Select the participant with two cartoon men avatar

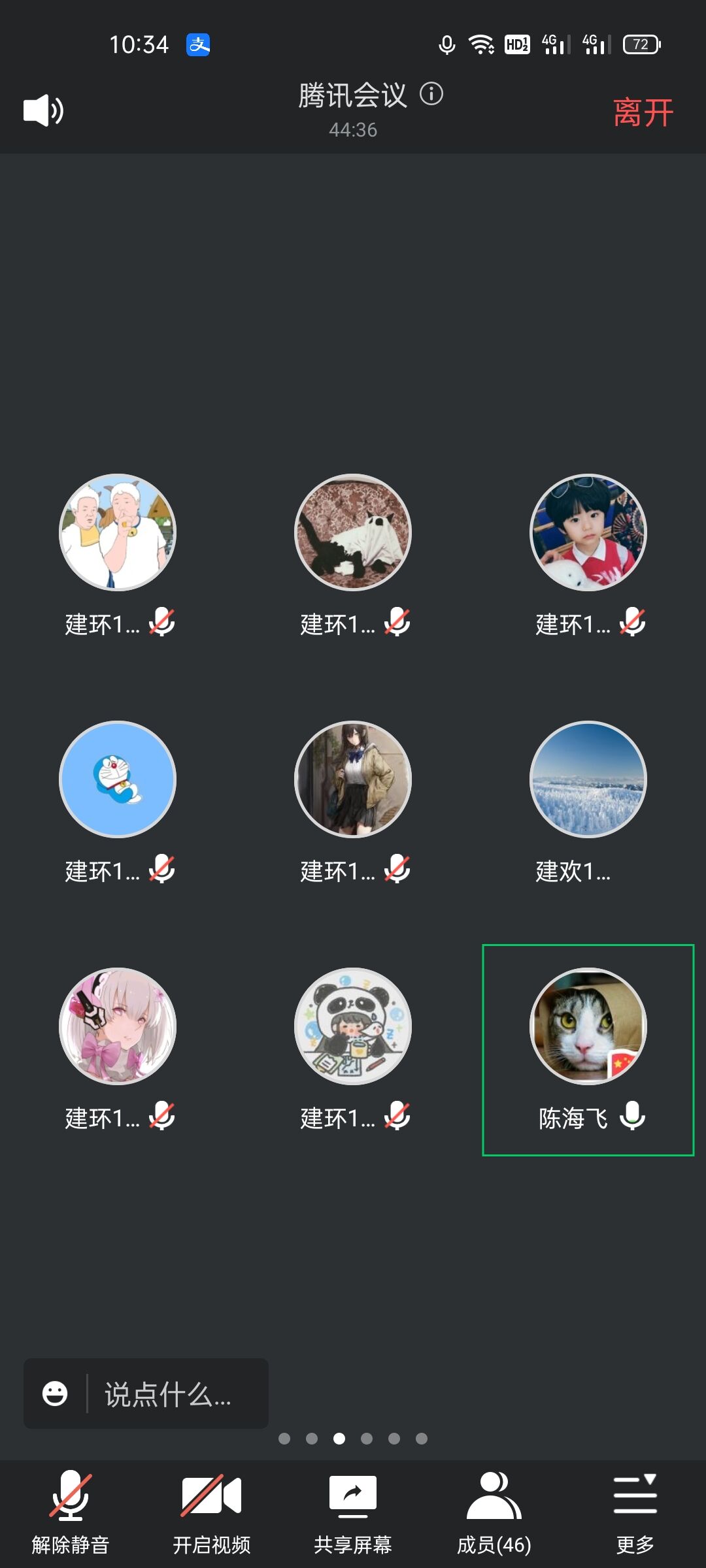[x=118, y=532]
